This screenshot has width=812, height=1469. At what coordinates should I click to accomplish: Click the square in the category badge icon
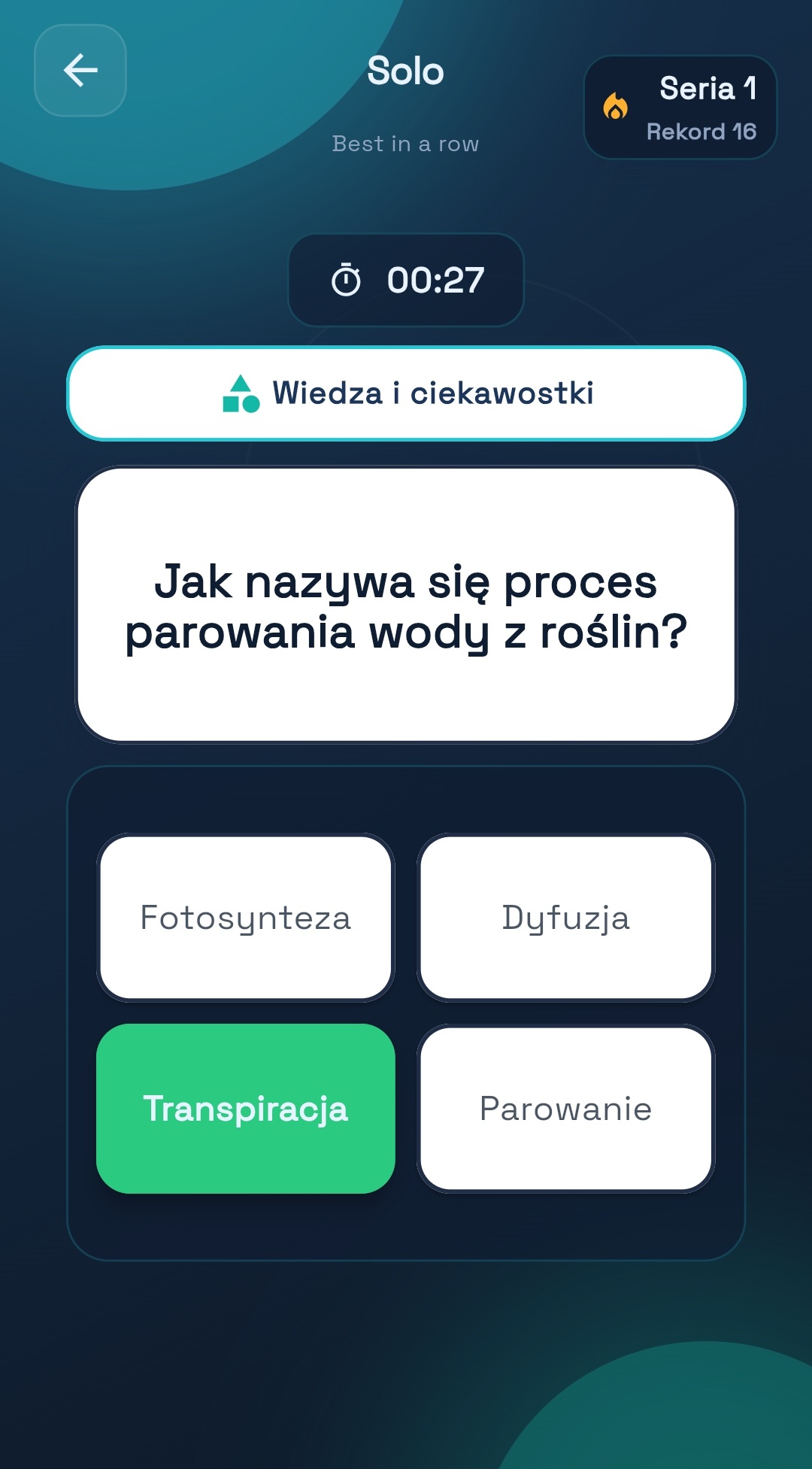pyautogui.click(x=232, y=402)
